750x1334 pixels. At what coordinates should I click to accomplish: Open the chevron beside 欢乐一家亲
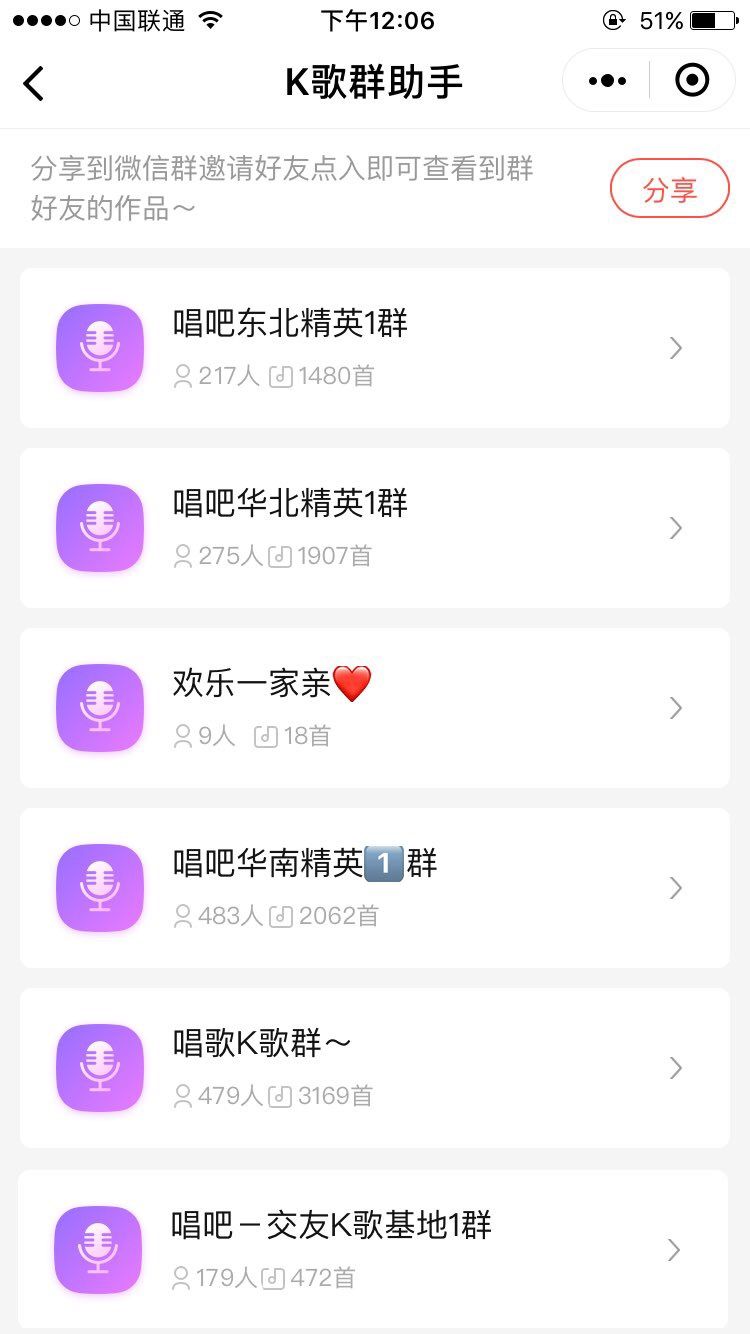[676, 708]
